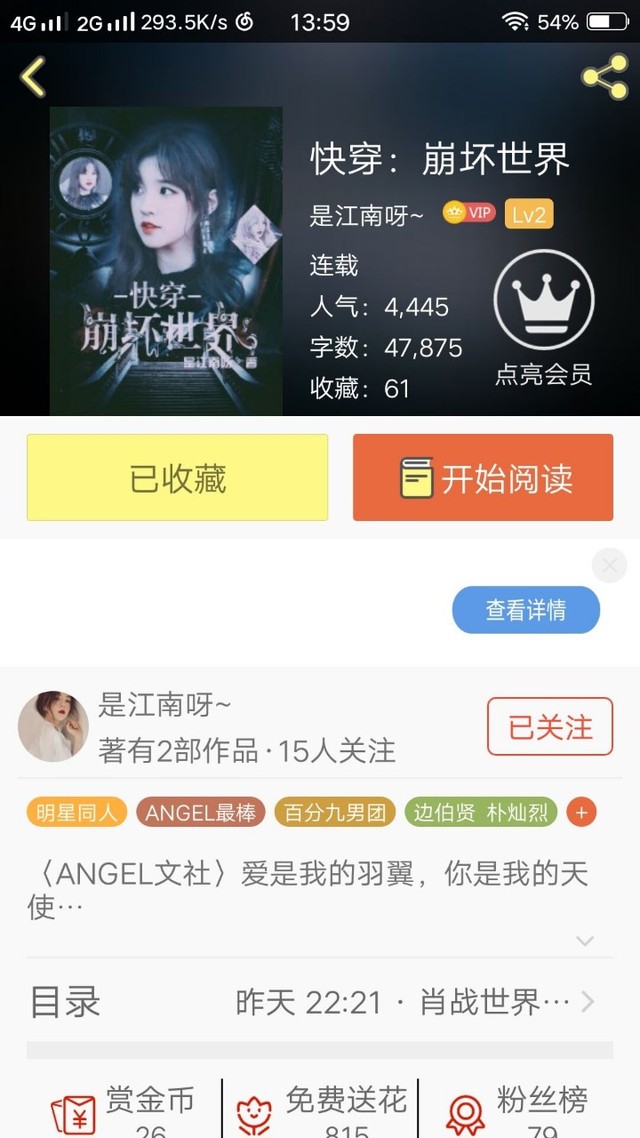
Task: Select the 百分九男团 tag
Action: pos(335,813)
